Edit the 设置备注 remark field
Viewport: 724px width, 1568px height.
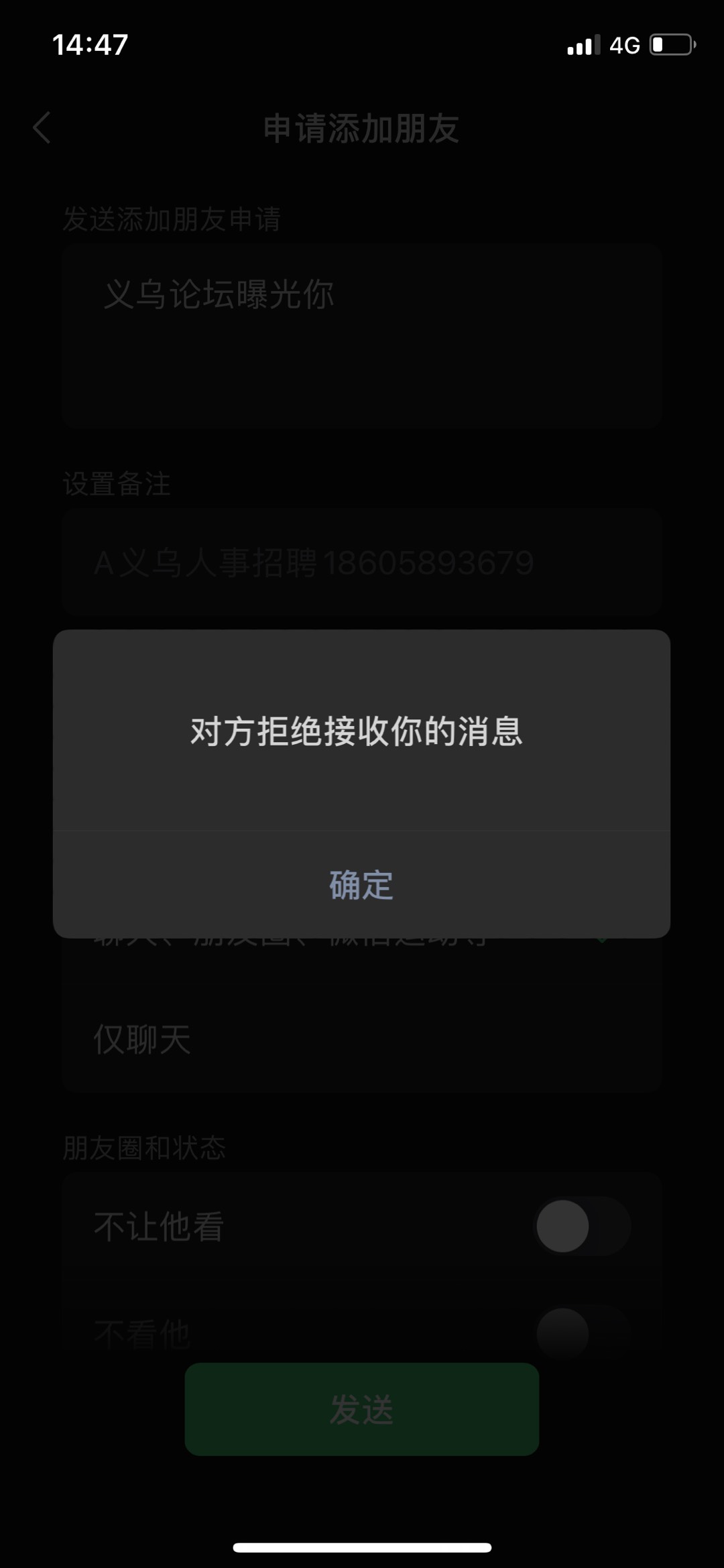361,562
